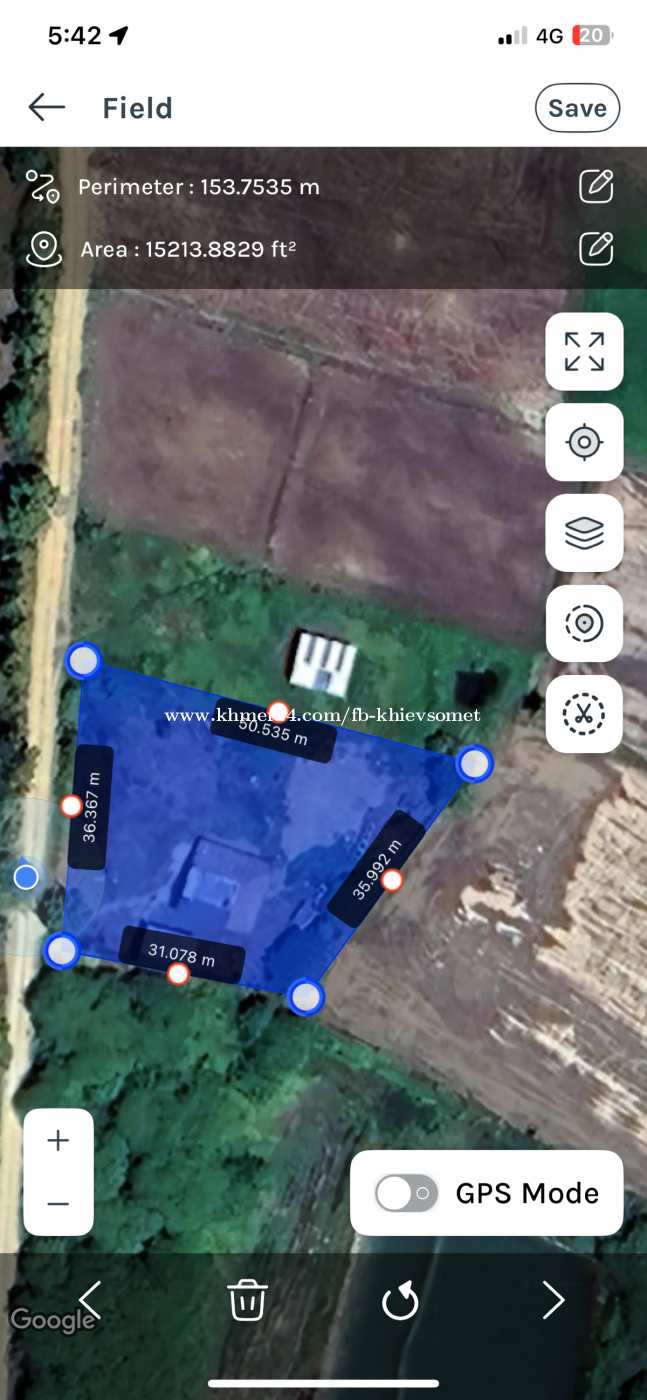Add a point on the 50.535 m edge

point(279,712)
